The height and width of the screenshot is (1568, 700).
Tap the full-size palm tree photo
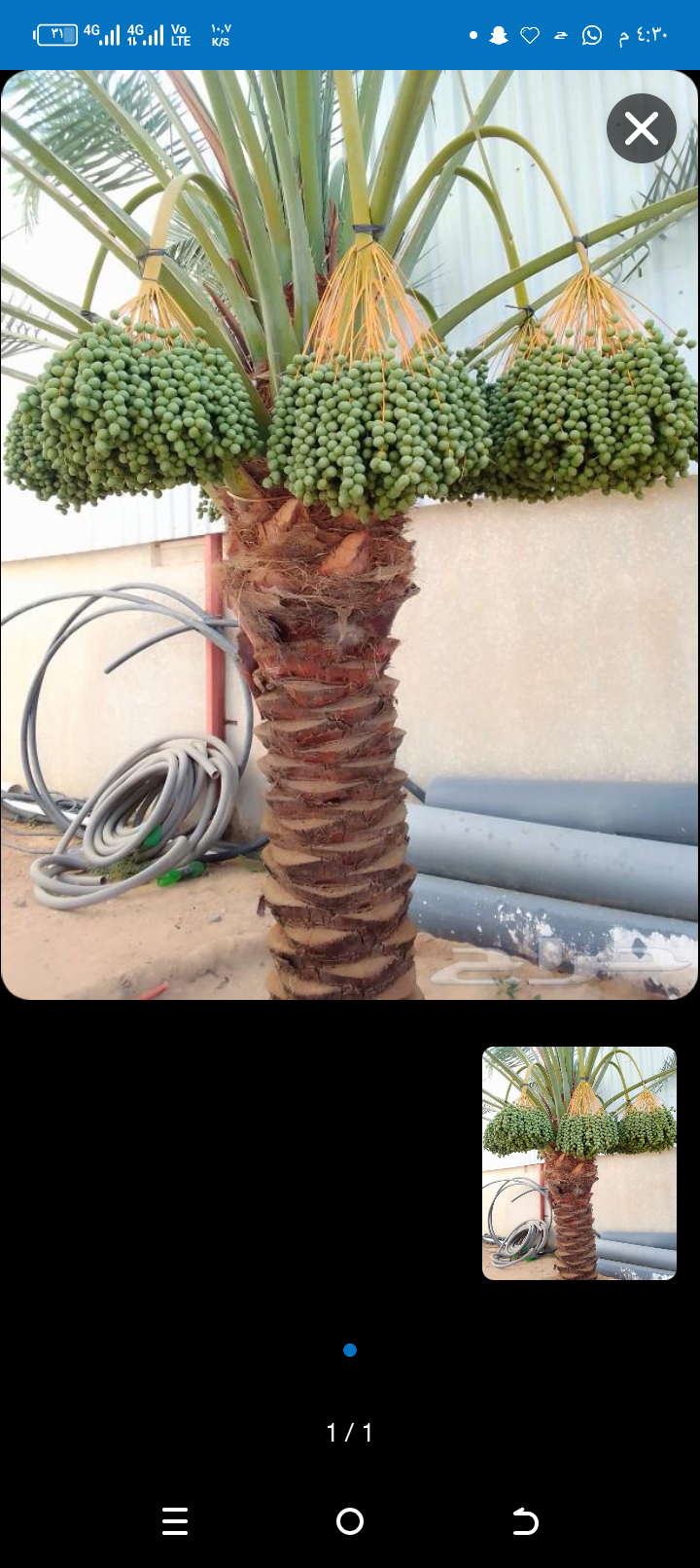pos(350,535)
